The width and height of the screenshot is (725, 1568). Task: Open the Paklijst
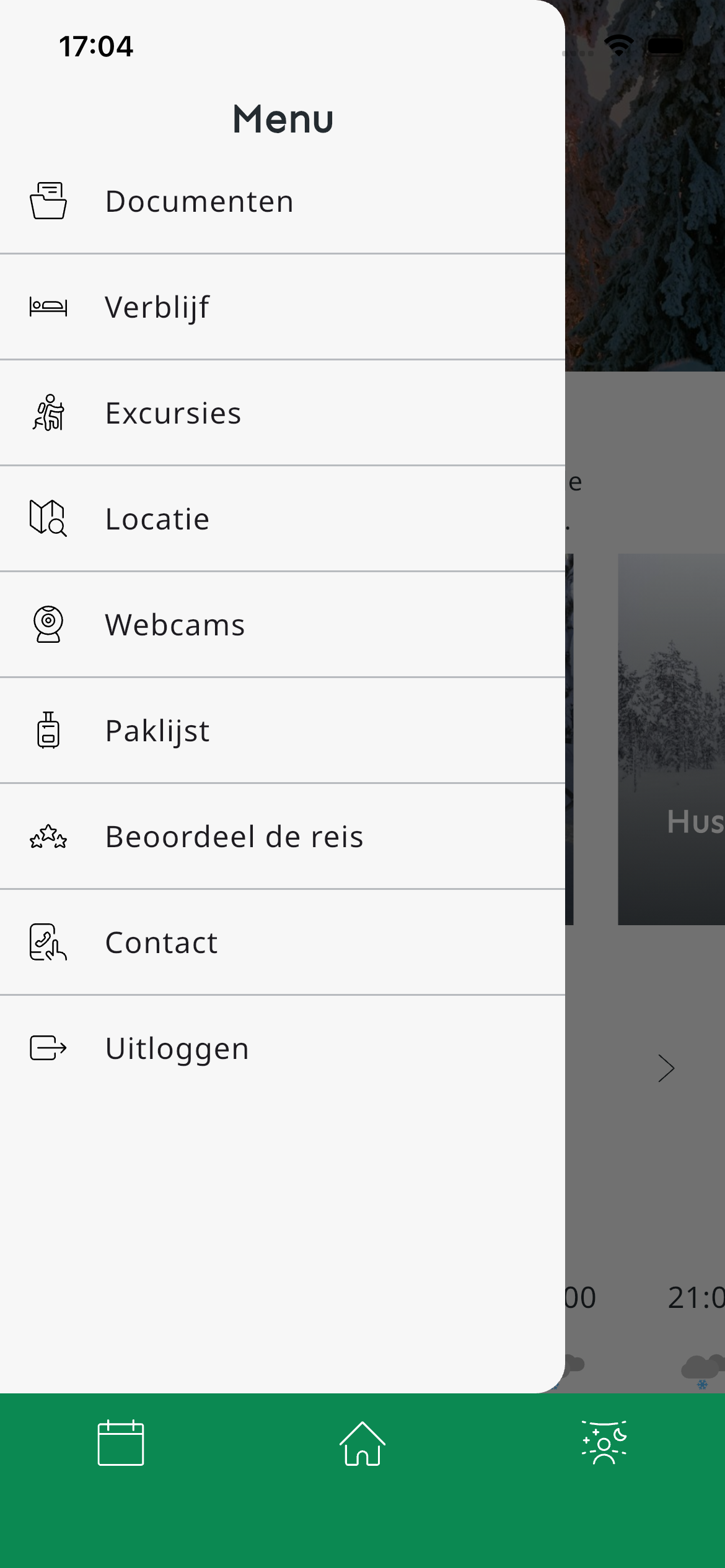pos(283,731)
